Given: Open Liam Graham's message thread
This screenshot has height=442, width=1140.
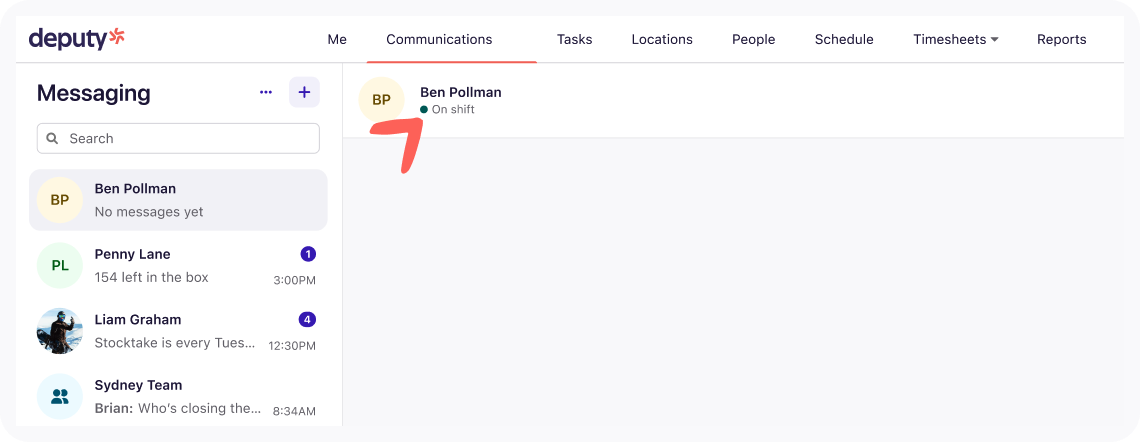Looking at the screenshot, I should (x=178, y=331).
